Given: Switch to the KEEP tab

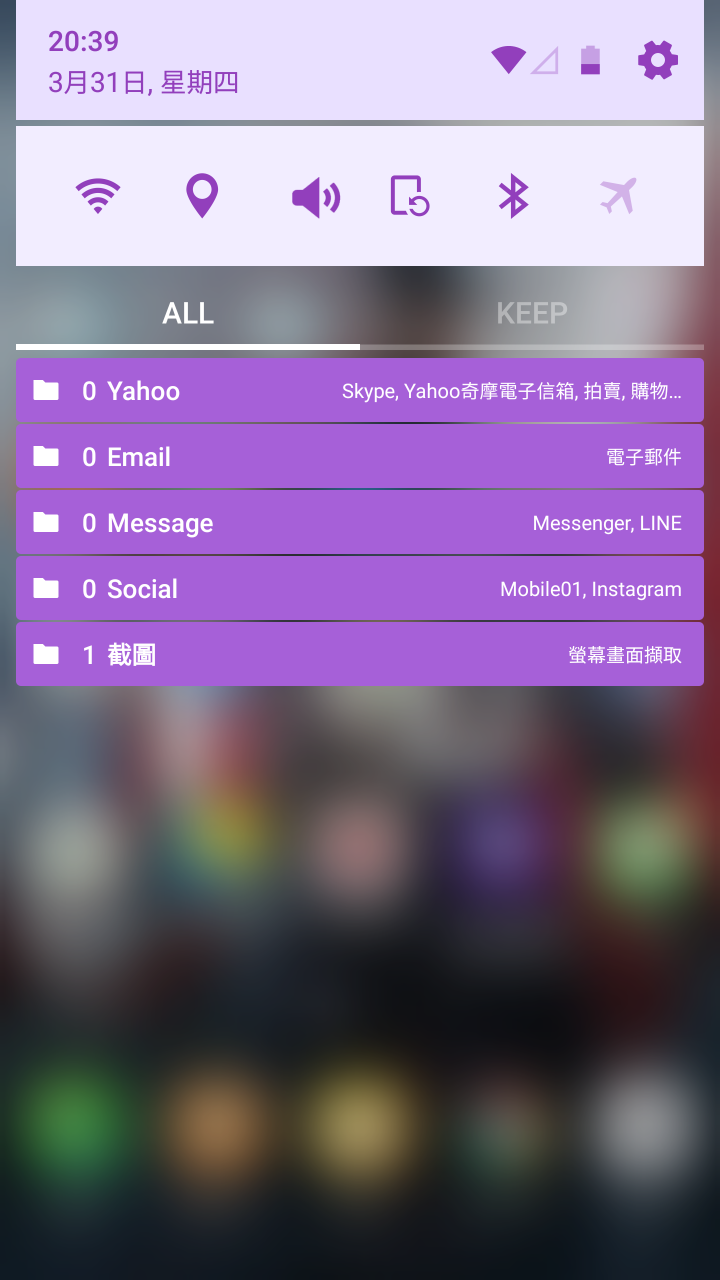Looking at the screenshot, I should click(531, 314).
